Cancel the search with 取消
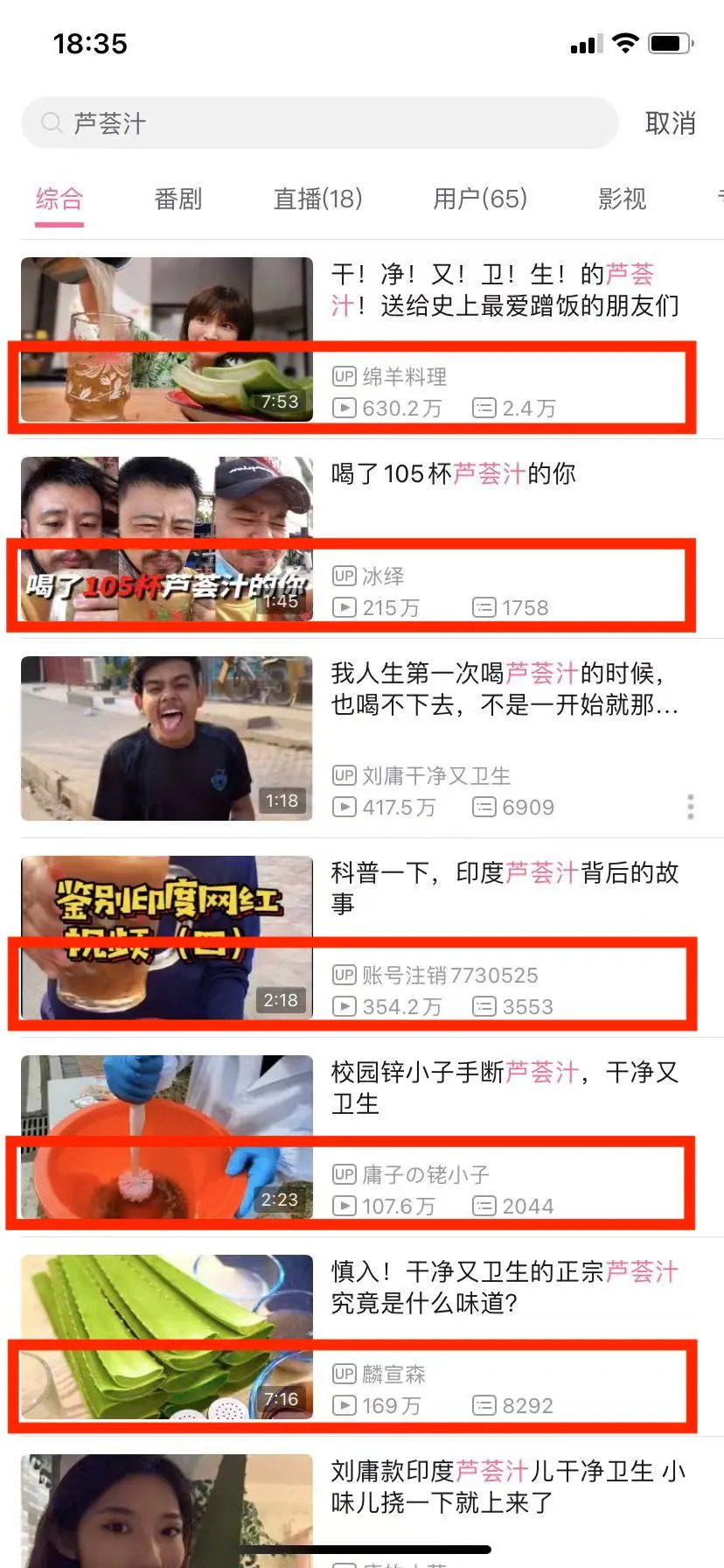Viewport: 724px width, 1568px height. click(670, 123)
